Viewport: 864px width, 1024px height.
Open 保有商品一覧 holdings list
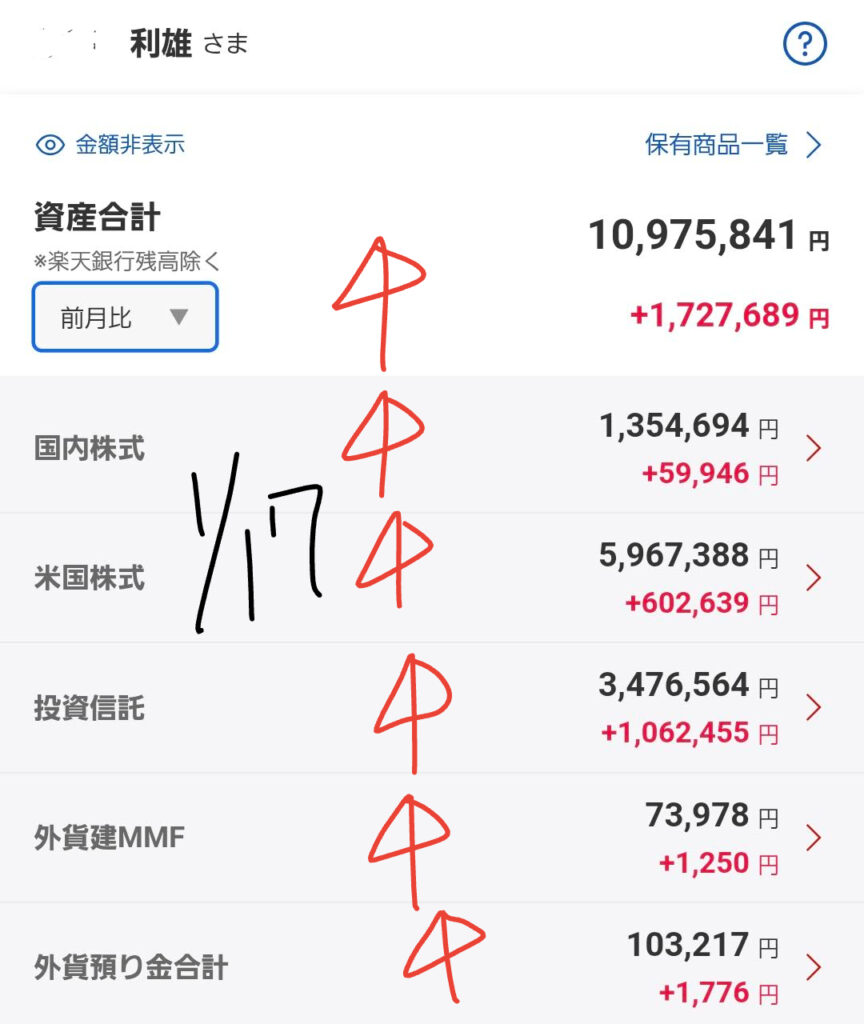[x=733, y=145]
